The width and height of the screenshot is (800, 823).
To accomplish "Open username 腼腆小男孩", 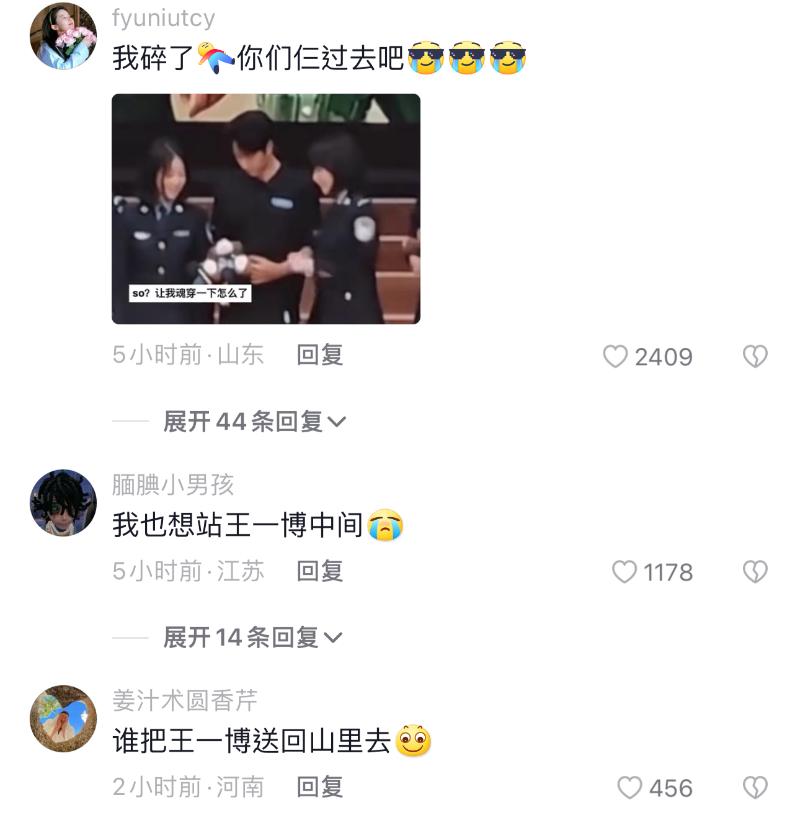I will [x=172, y=485].
